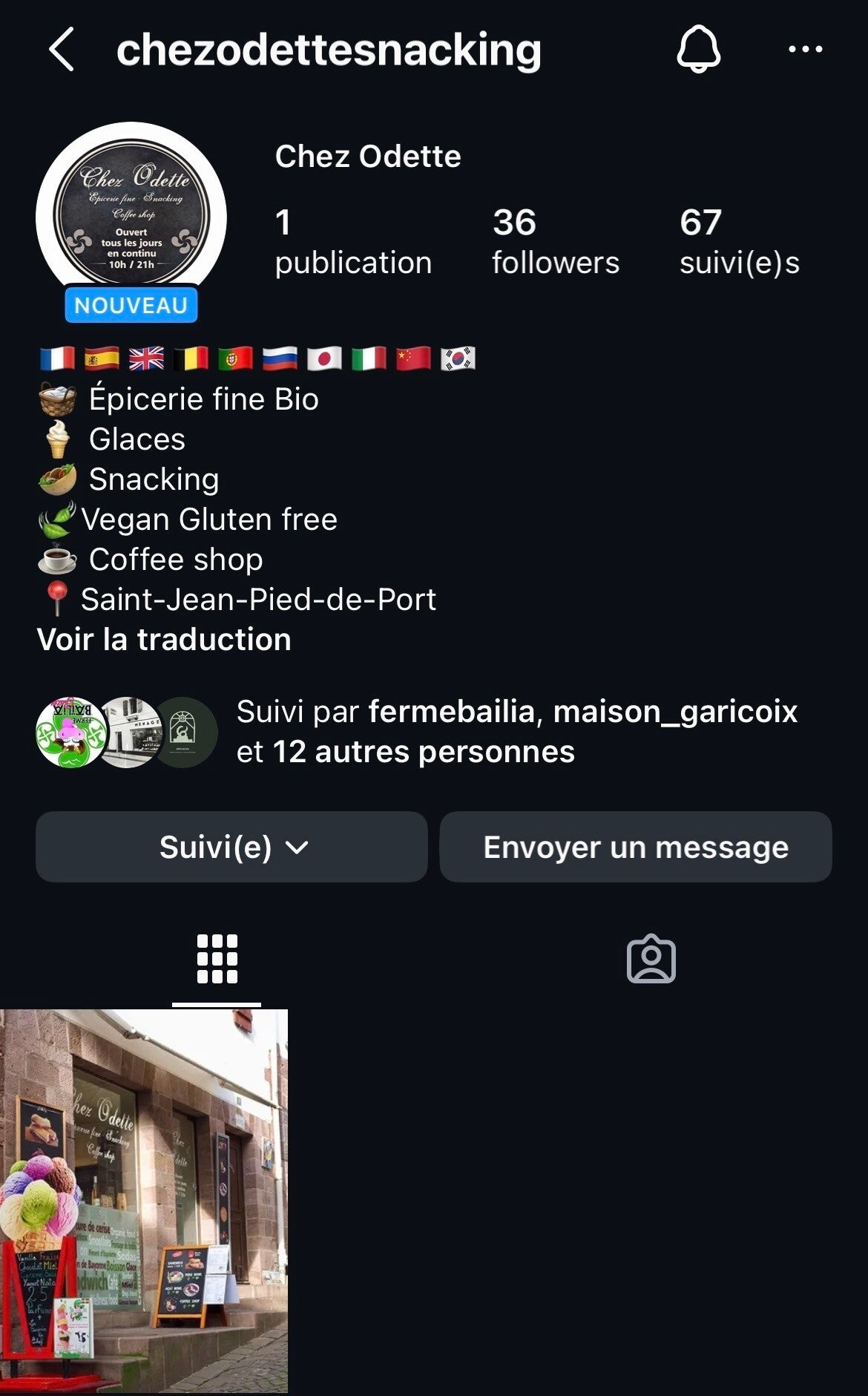Open the 67 suivi(e)s list
The image size is (868, 1396).
pyautogui.click(x=739, y=242)
